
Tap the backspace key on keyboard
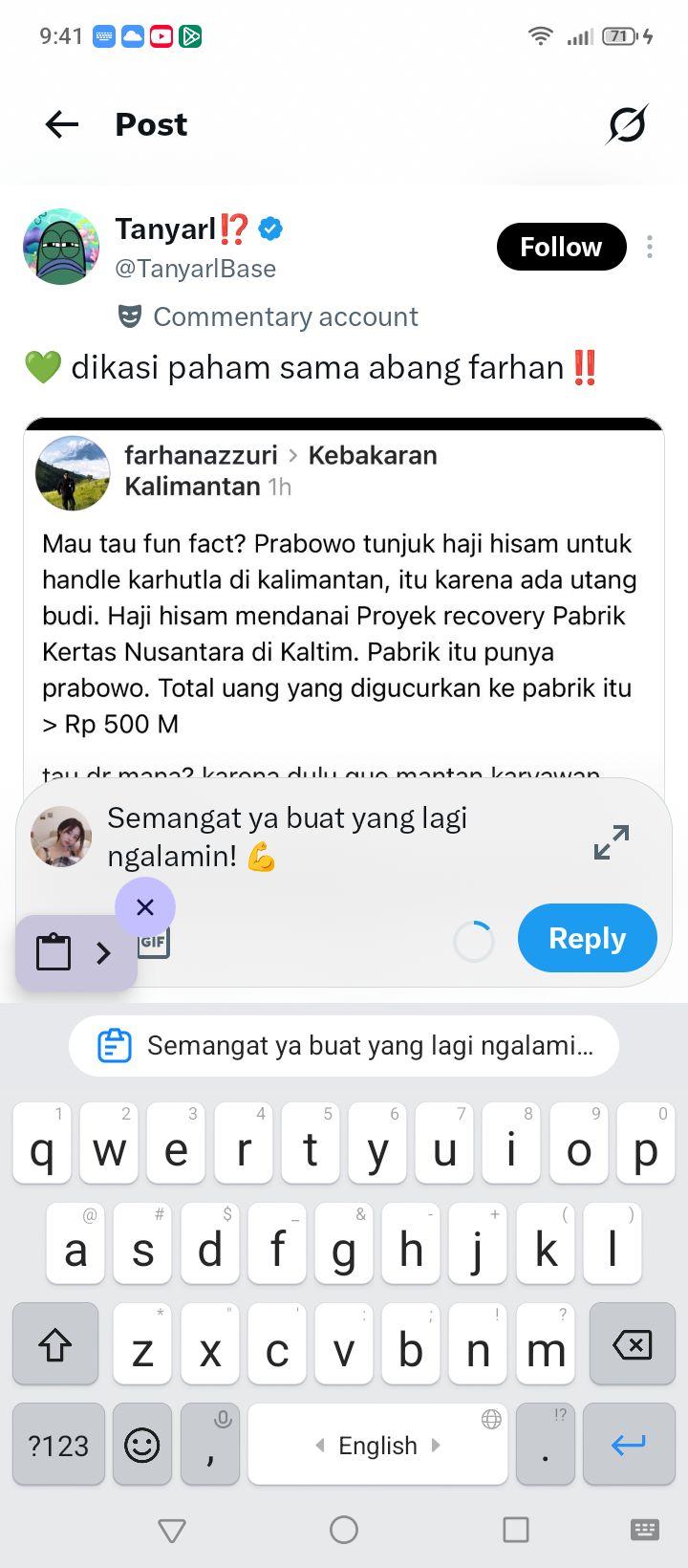pos(632,1344)
